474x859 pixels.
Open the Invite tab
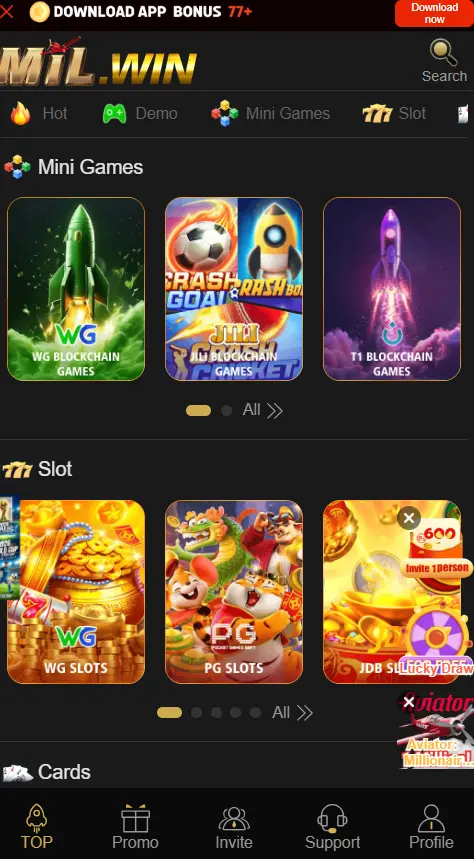pos(234,827)
